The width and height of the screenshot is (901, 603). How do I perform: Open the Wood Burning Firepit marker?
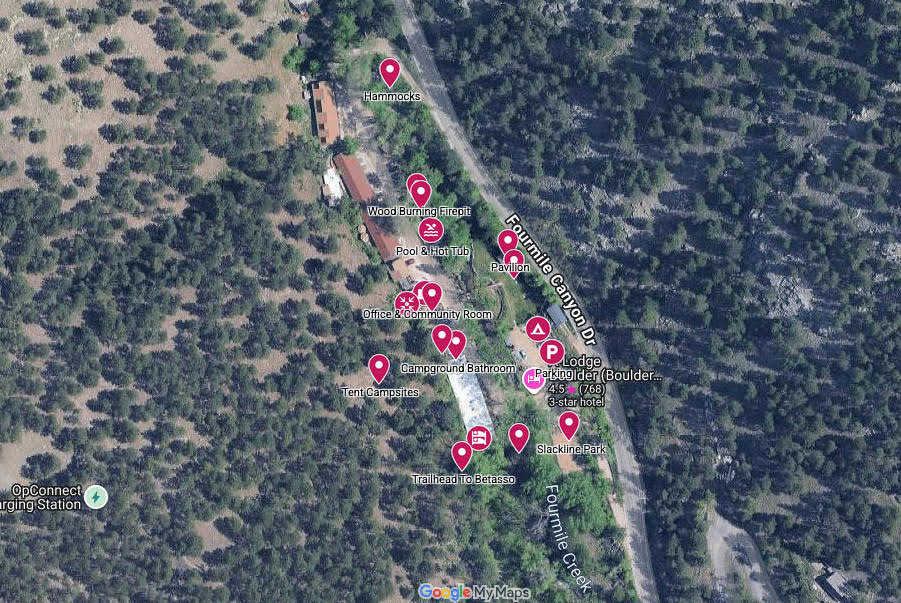(x=421, y=191)
